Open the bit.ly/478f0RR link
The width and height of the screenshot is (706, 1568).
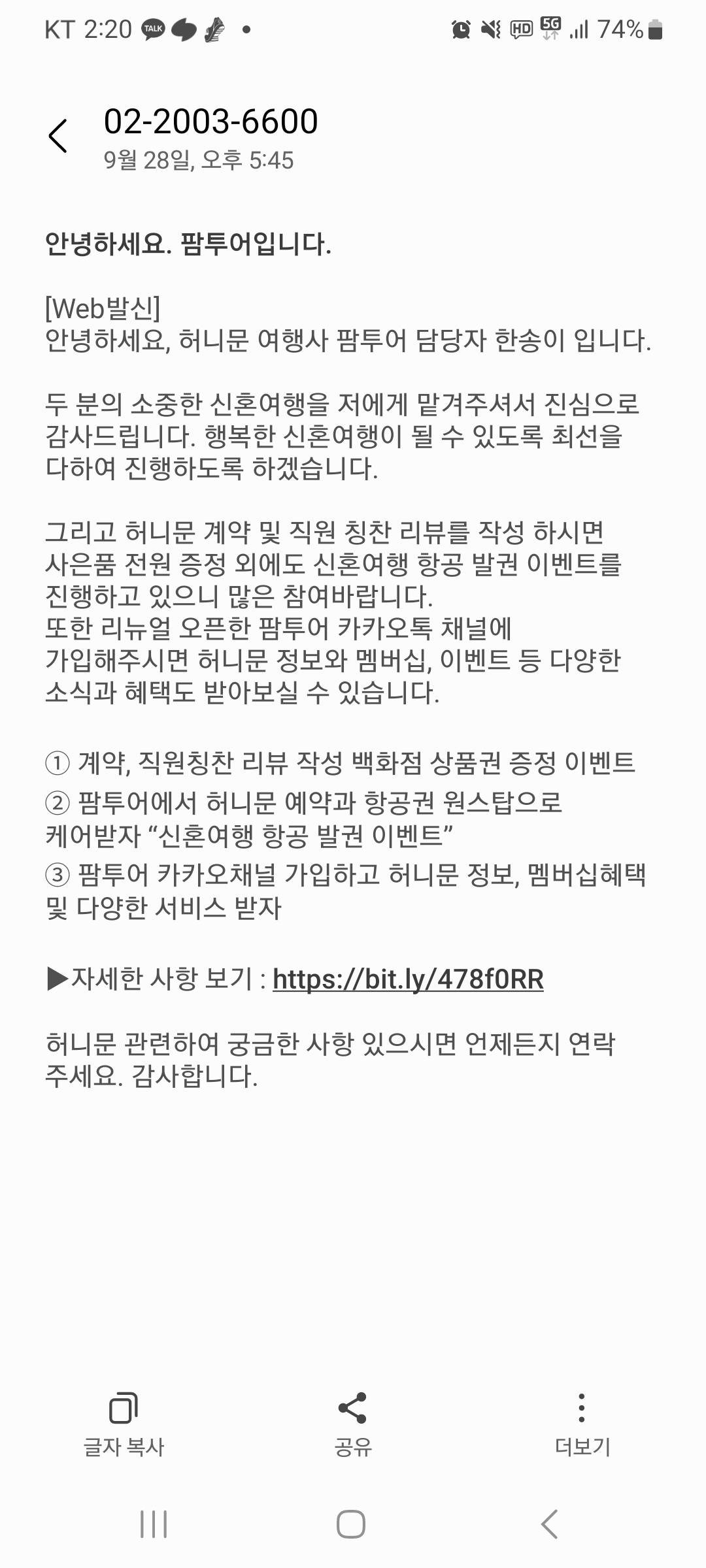tap(408, 979)
